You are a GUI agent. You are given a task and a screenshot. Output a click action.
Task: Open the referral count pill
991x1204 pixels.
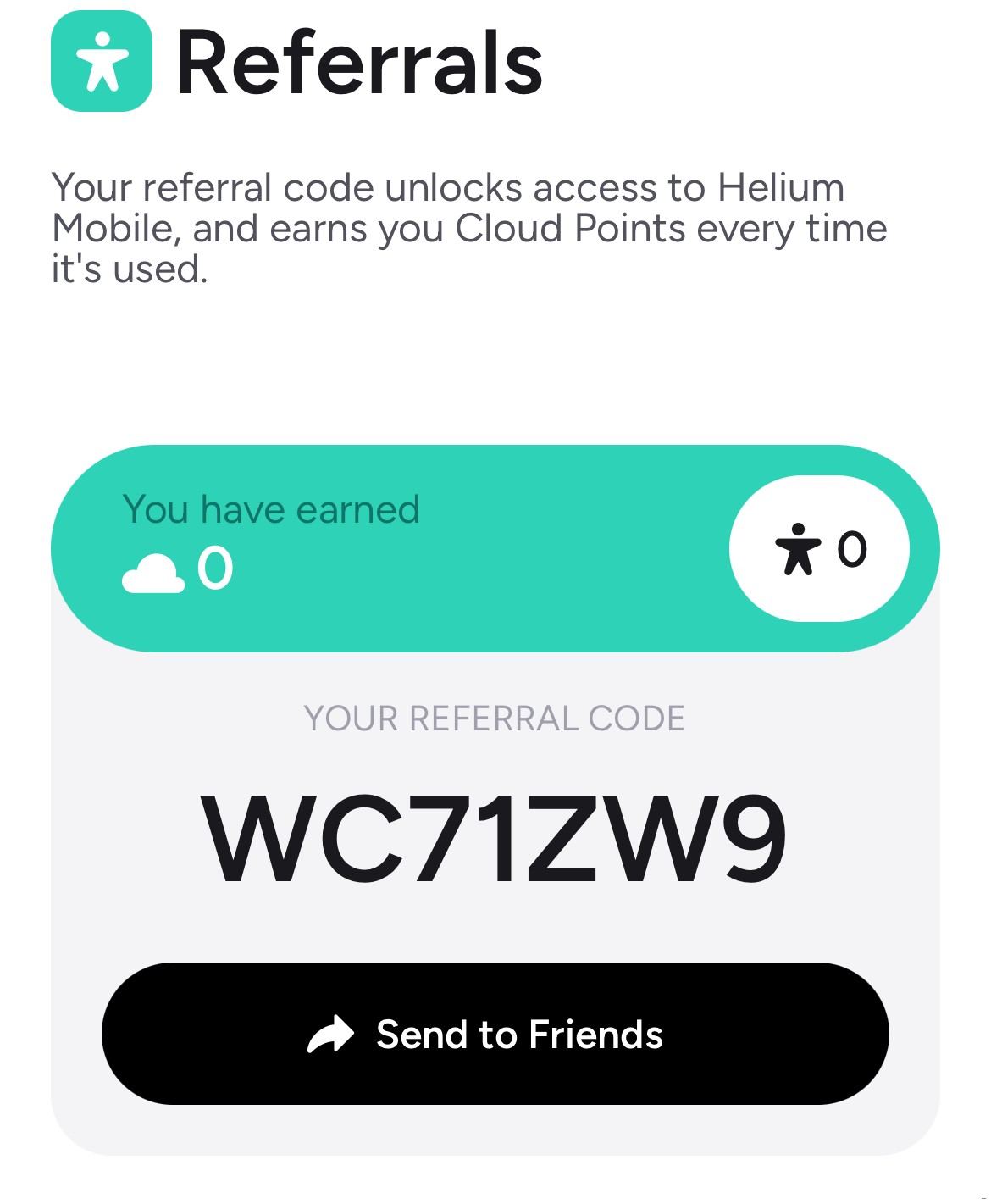[819, 549]
